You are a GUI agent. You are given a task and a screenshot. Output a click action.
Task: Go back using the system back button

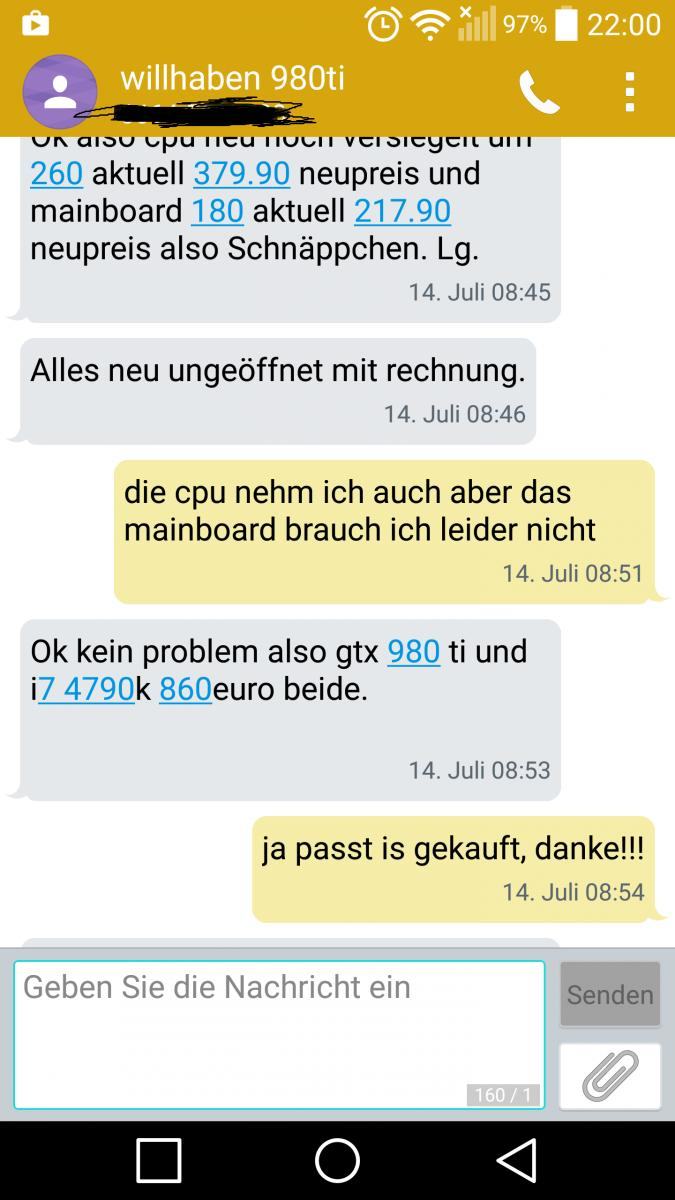[x=516, y=1161]
